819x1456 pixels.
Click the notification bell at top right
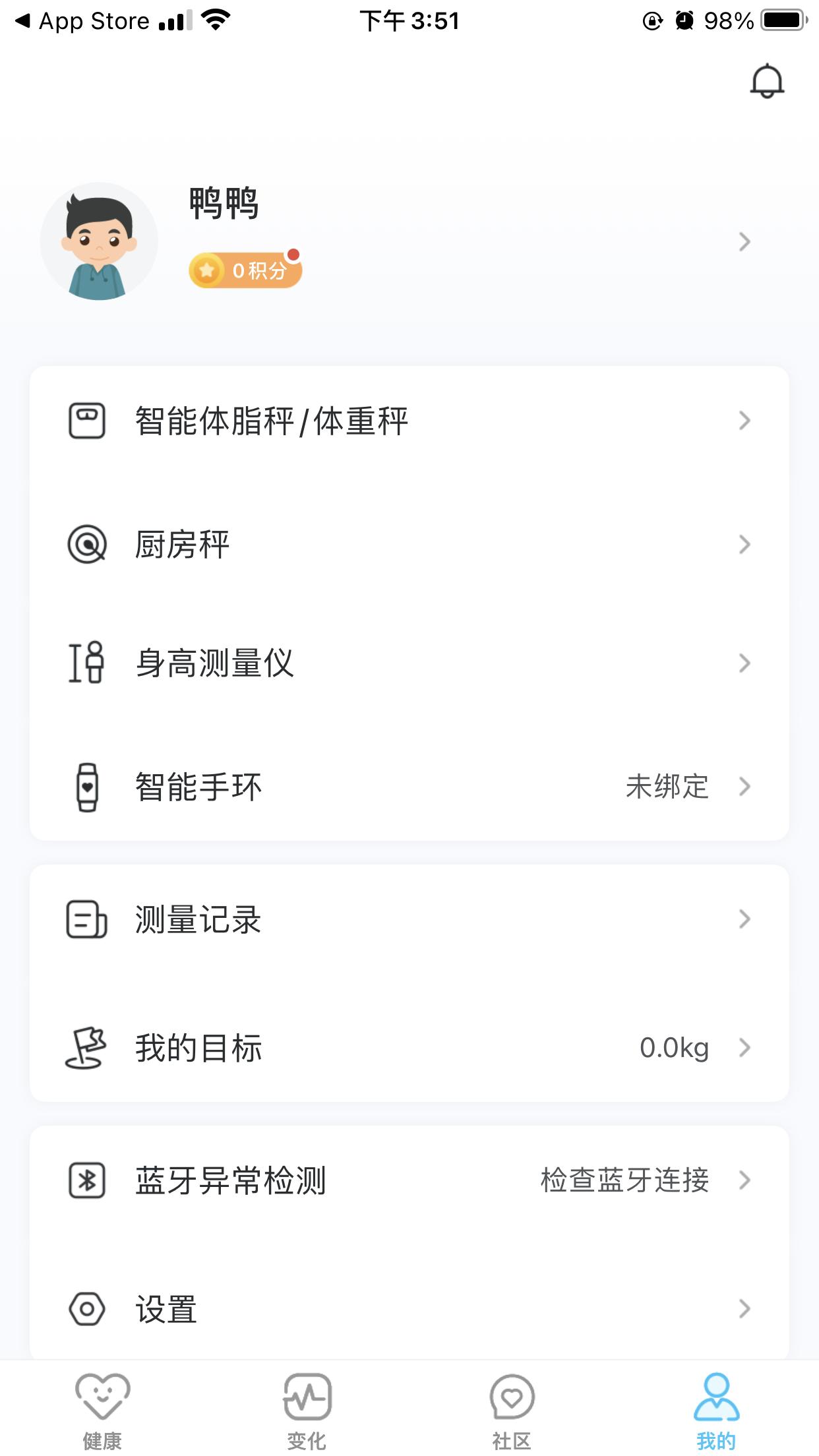tap(767, 81)
